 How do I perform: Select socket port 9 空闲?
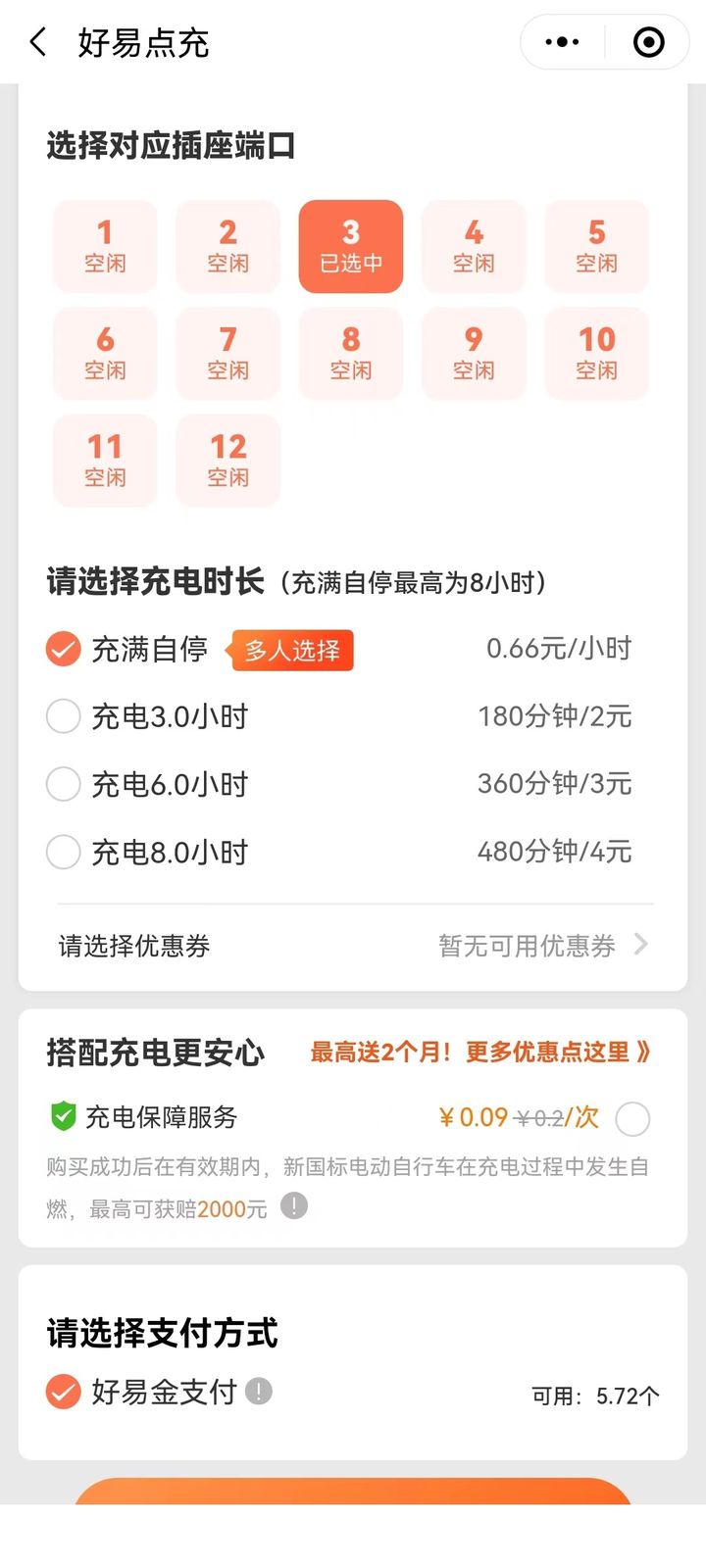pos(474,354)
